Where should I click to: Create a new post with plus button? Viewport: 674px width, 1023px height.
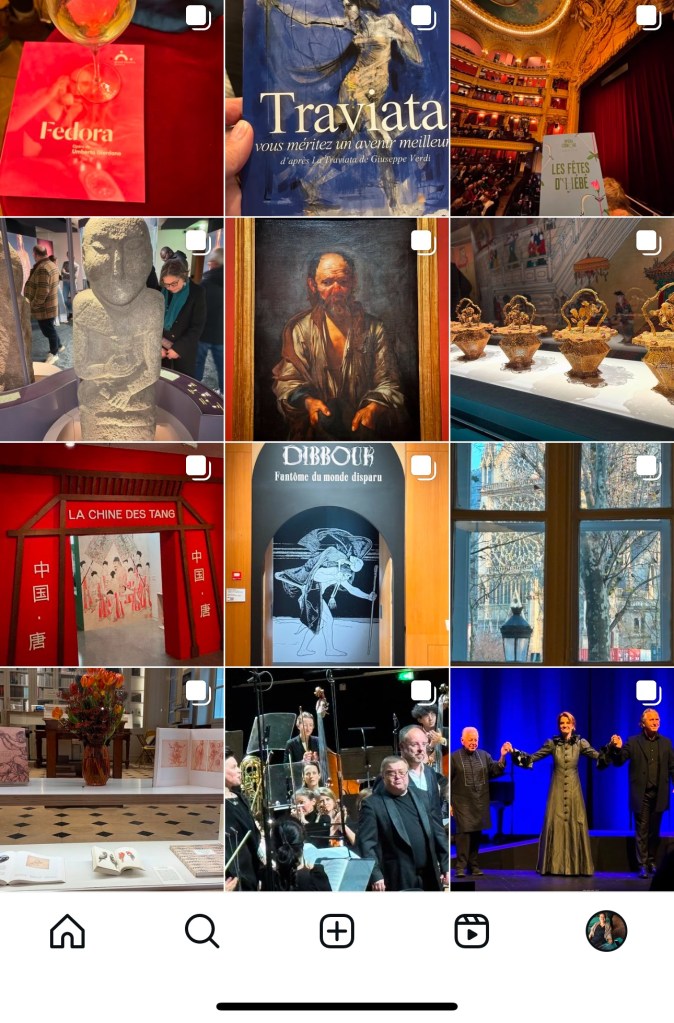coord(337,931)
